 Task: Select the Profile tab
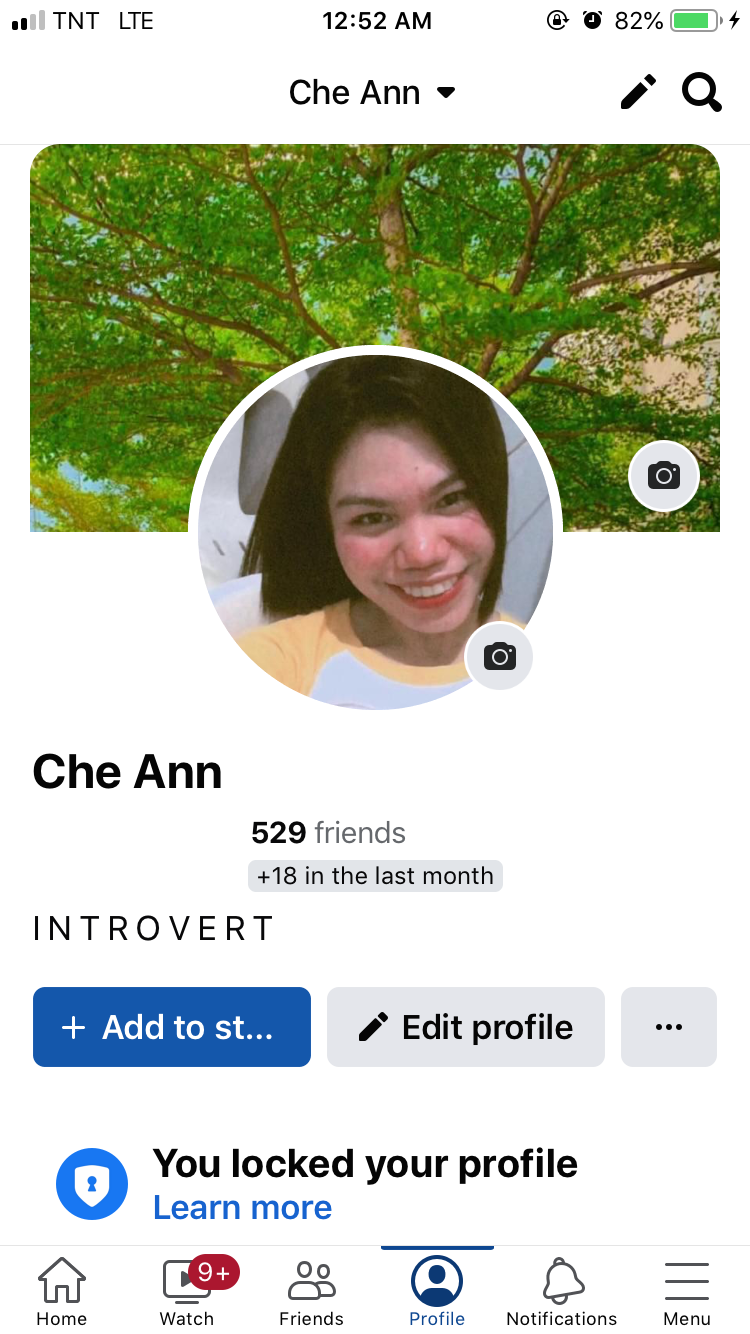(437, 1291)
